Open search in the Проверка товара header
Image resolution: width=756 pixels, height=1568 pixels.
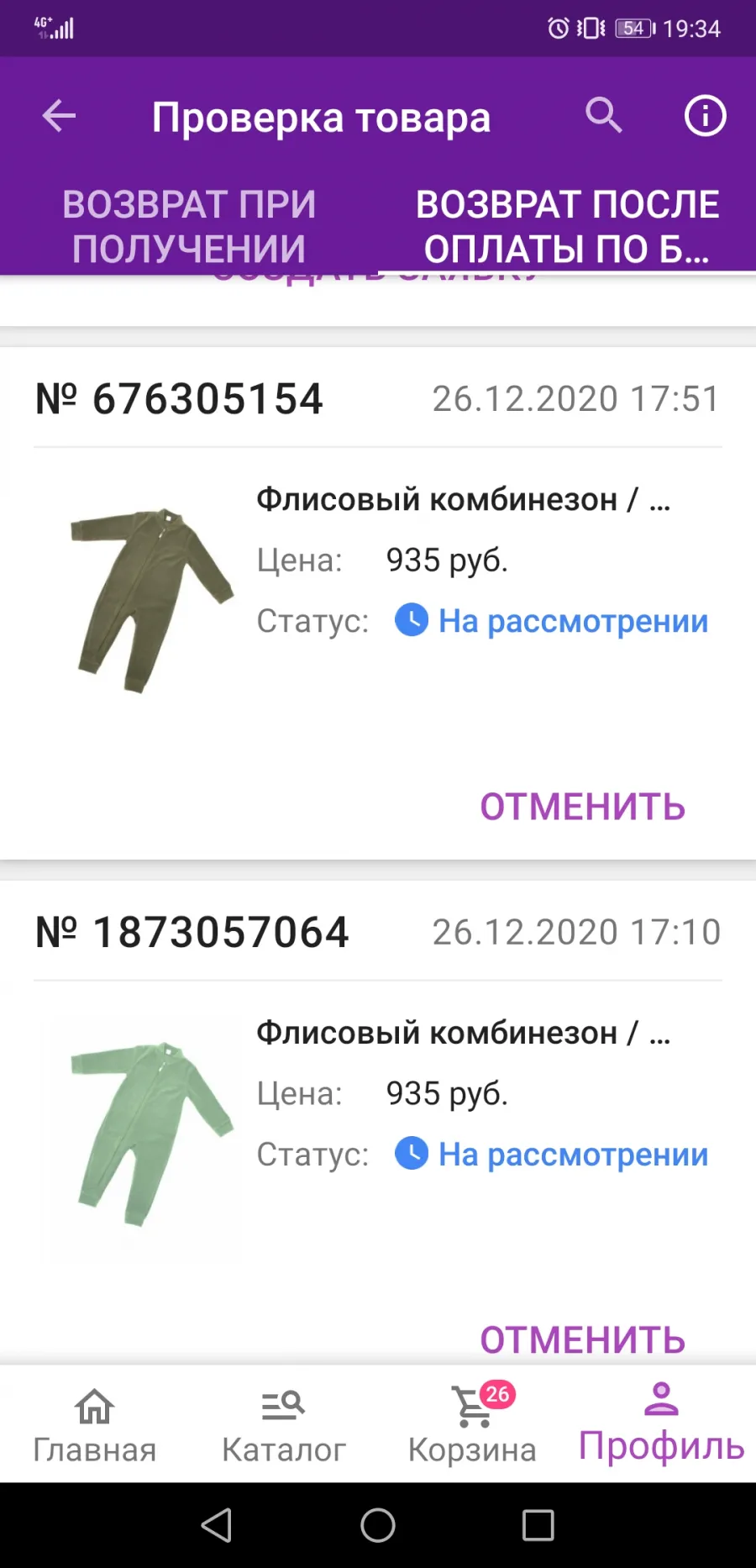603,116
